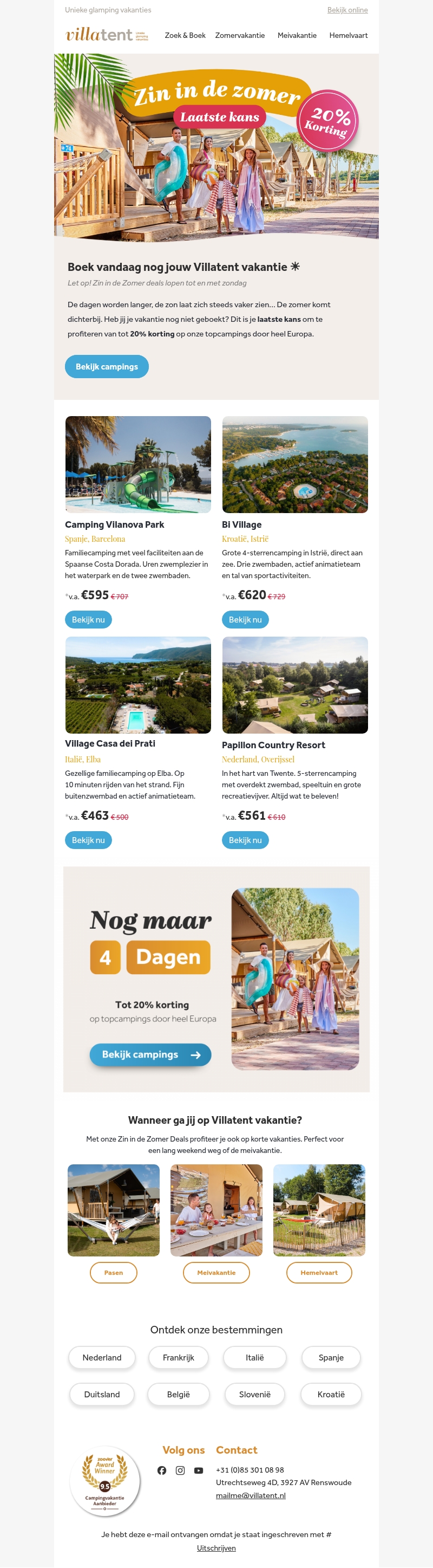
Task: Tap Bekijk nu for Papillon Country Resort
Action: coord(245,840)
